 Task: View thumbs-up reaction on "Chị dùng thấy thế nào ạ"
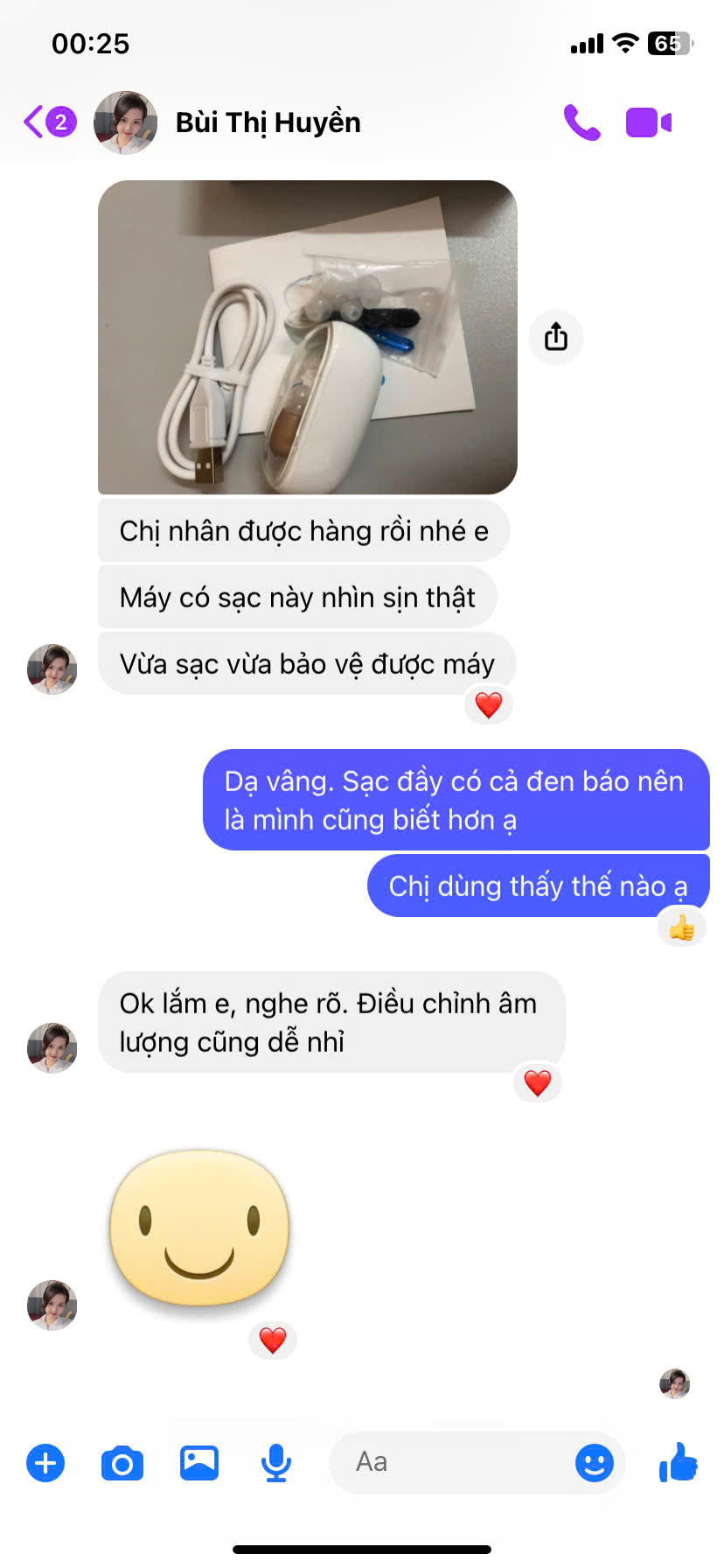click(682, 927)
